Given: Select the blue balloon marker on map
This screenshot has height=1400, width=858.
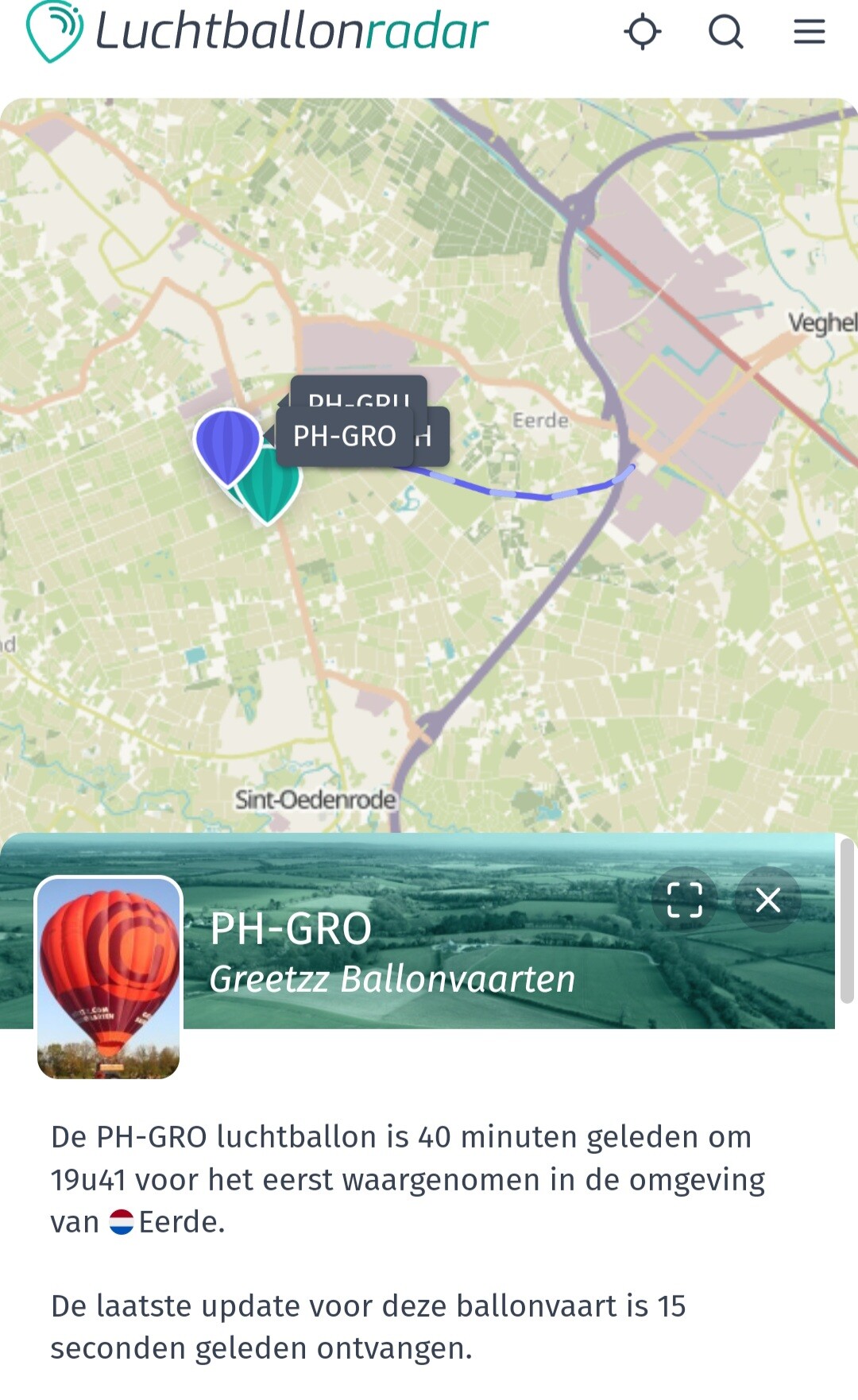Looking at the screenshot, I should pyautogui.click(x=227, y=442).
